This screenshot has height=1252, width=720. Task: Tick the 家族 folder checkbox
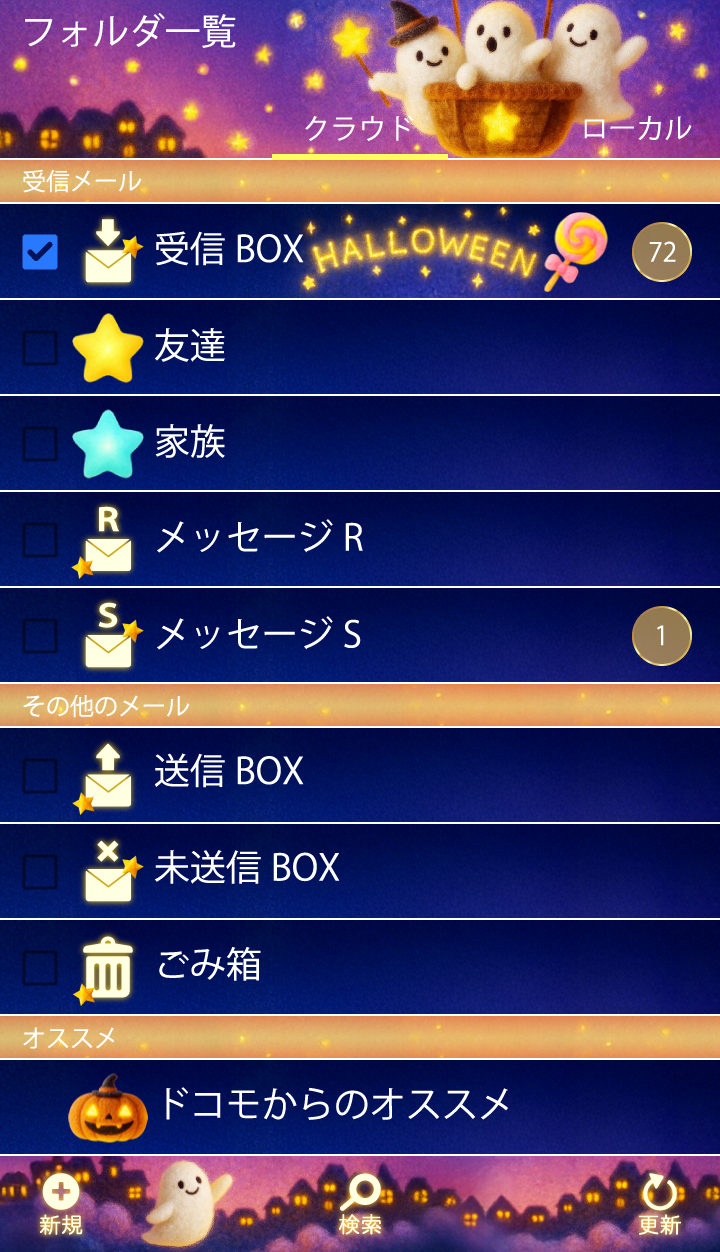pos(40,444)
